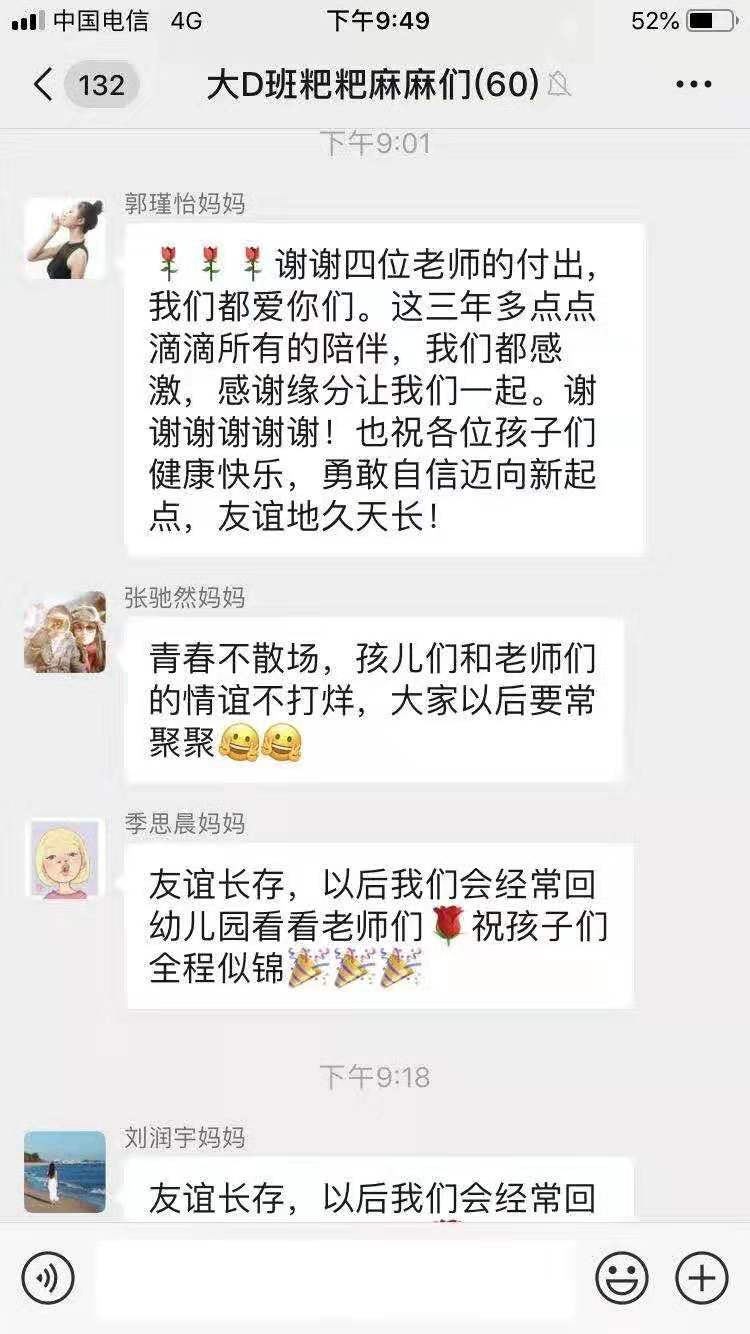Image resolution: width=750 pixels, height=1334 pixels.
Task: Switch to voice message input
Action: point(48,1278)
